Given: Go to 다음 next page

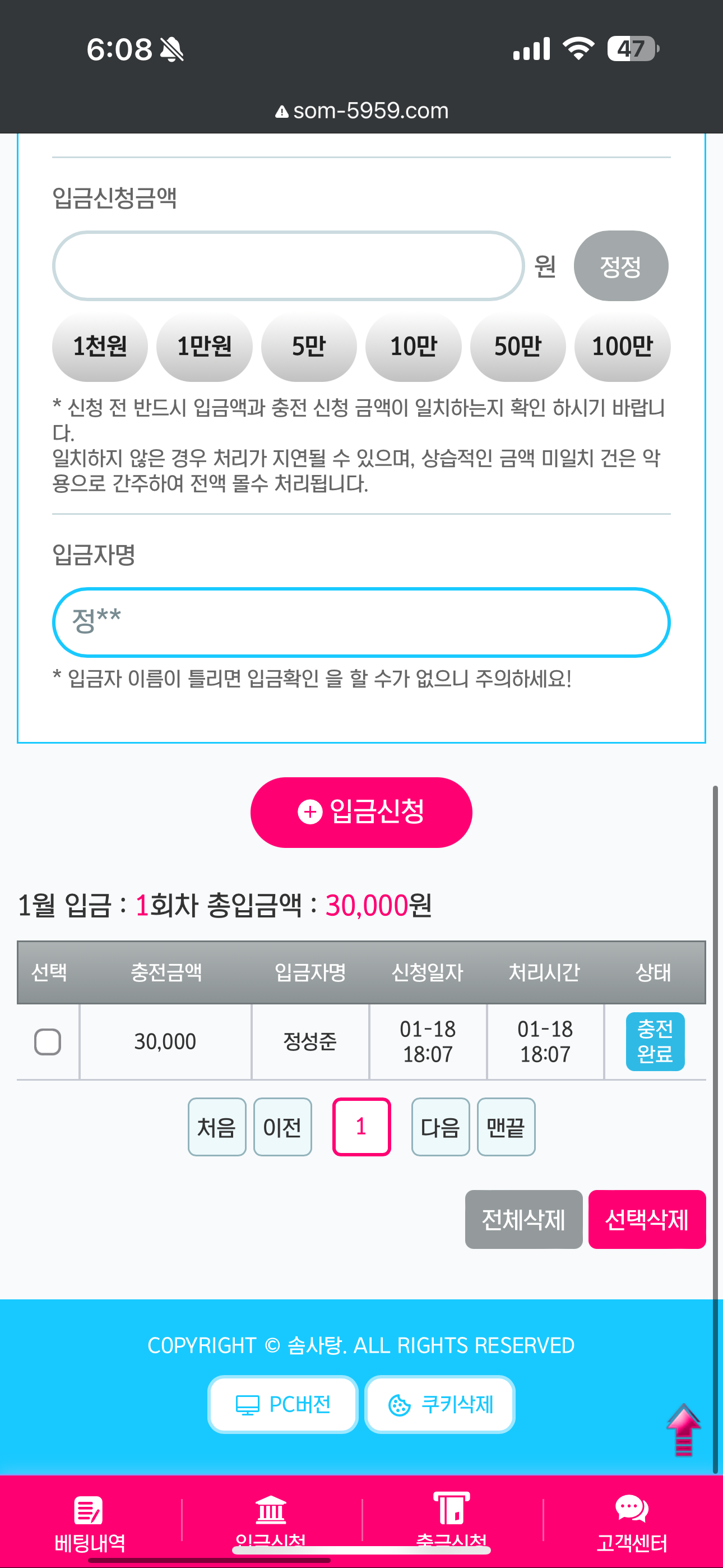Looking at the screenshot, I should click(x=440, y=1127).
